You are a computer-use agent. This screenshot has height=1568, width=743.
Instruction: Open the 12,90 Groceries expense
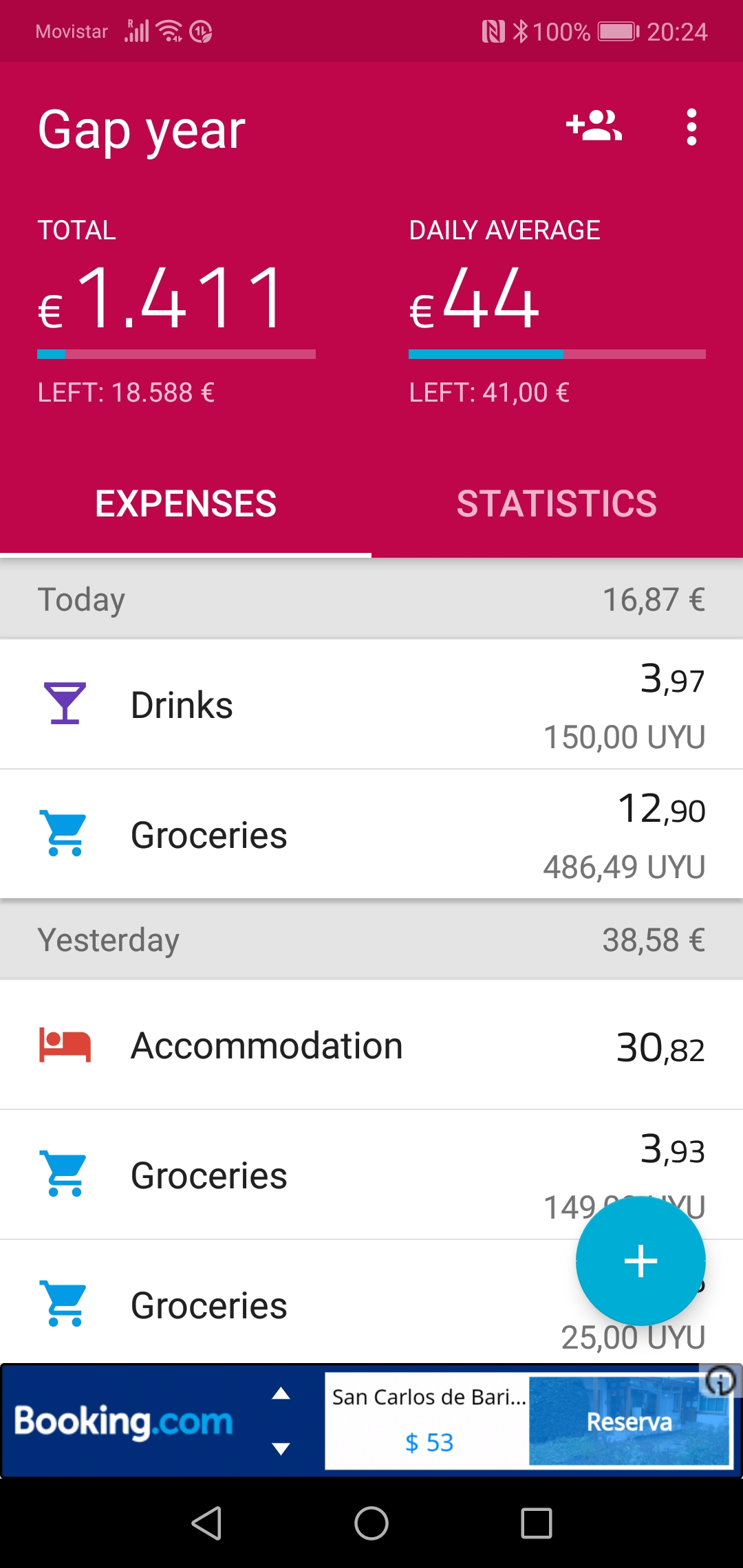tap(371, 835)
